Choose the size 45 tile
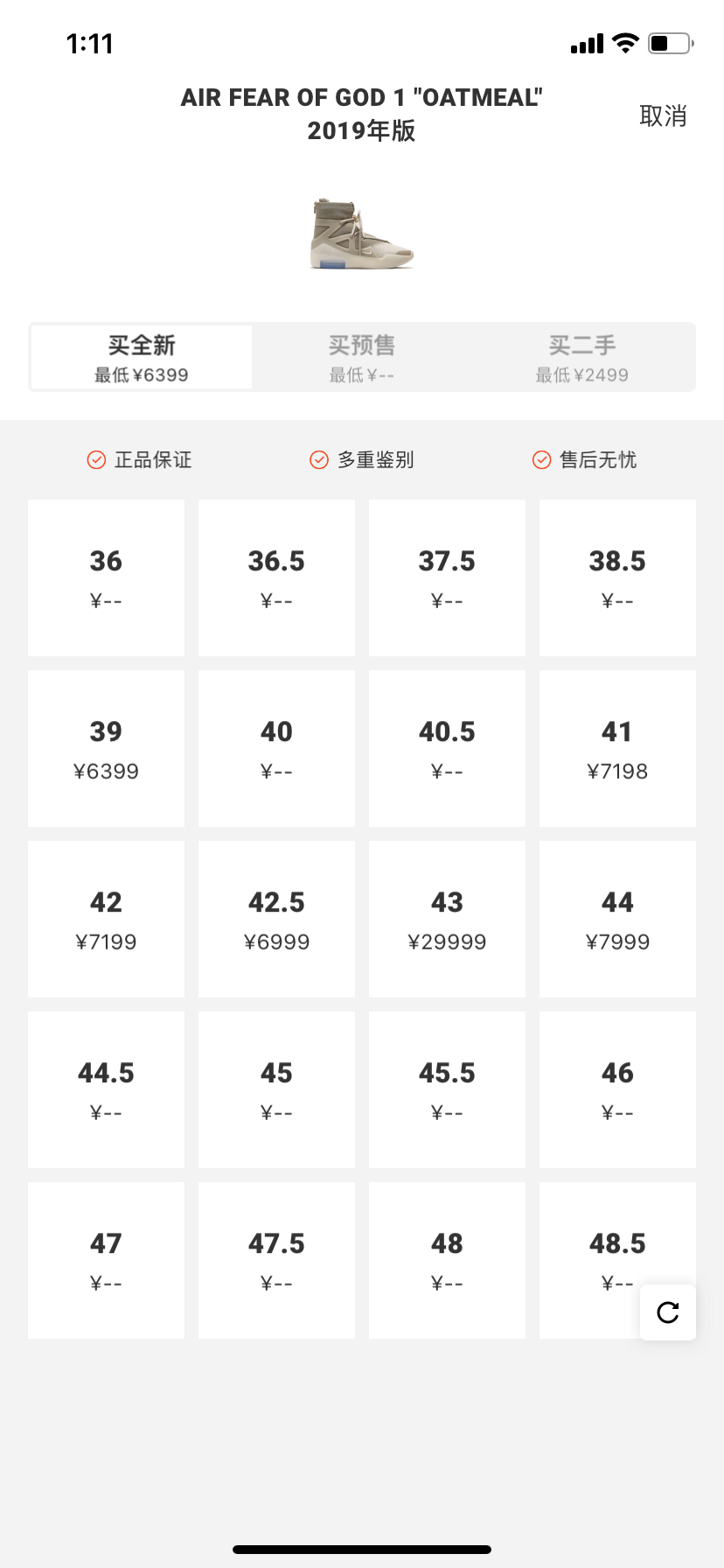The width and height of the screenshot is (724, 1568). [x=276, y=1089]
